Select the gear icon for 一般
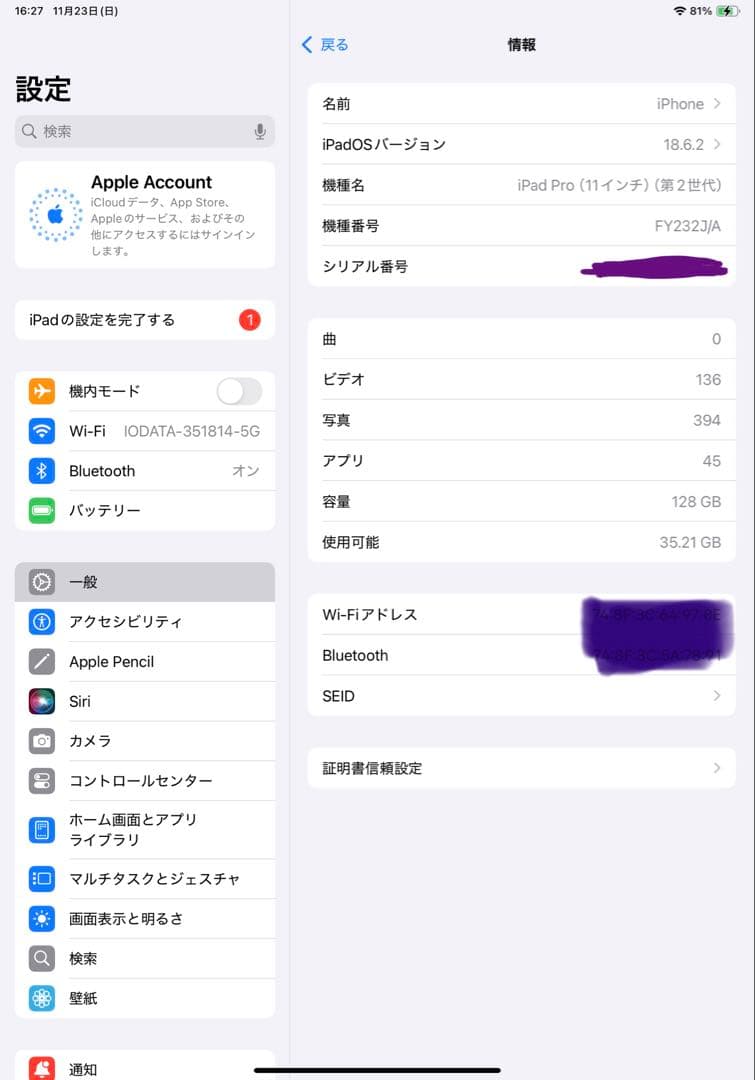Screen dimensions: 755x1080 click(x=42, y=581)
